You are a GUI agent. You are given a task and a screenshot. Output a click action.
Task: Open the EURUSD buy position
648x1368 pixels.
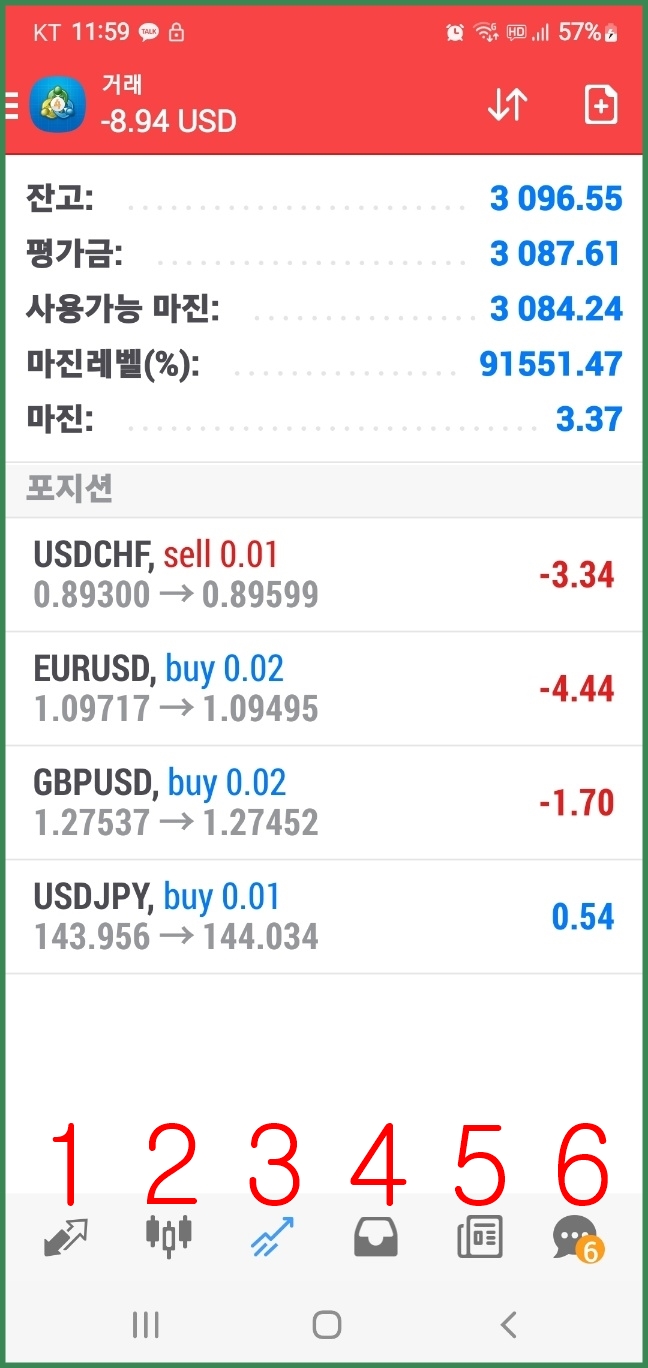pyautogui.click(x=324, y=689)
